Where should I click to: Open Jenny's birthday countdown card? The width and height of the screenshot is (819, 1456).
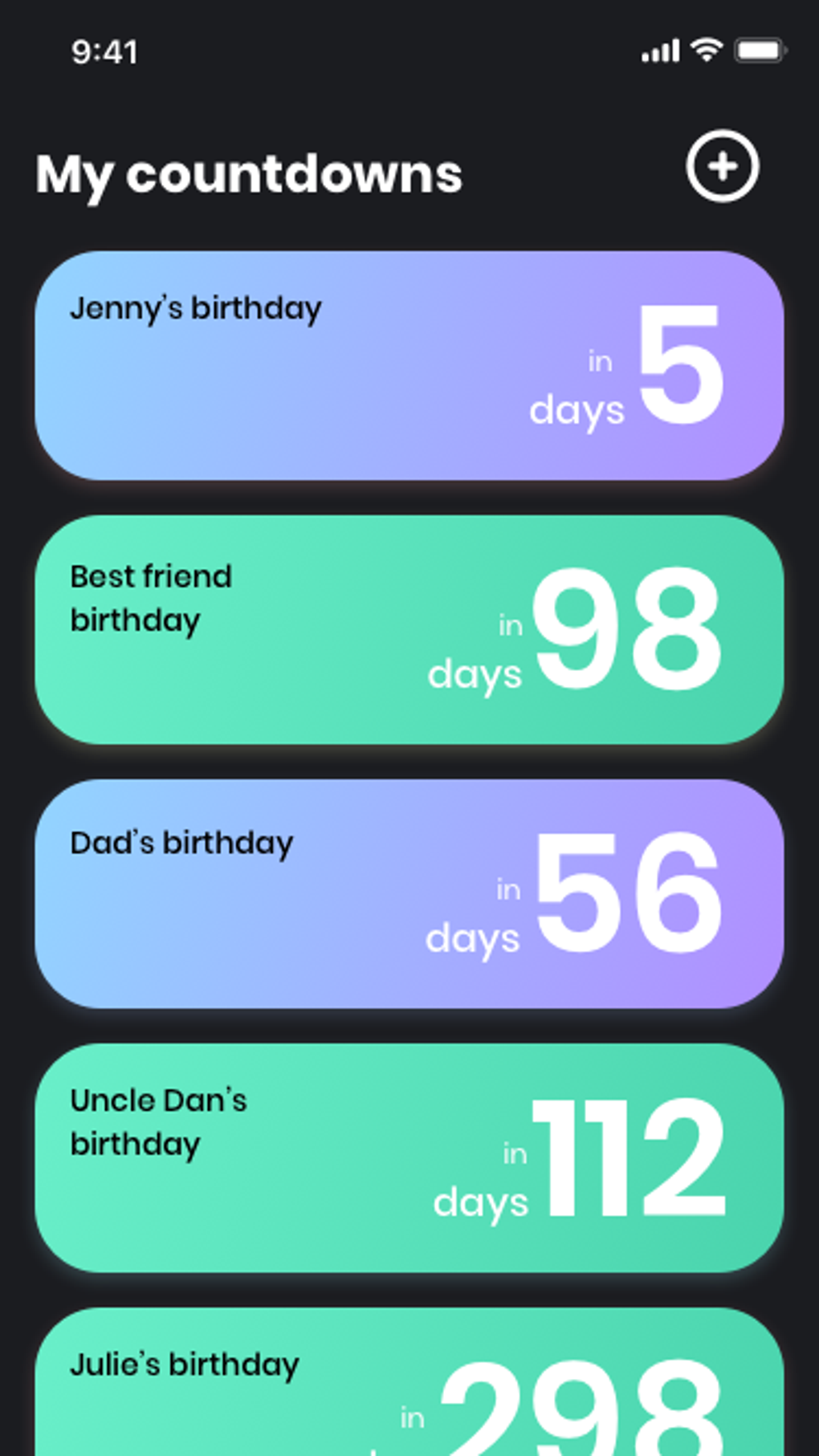pyautogui.click(x=409, y=366)
